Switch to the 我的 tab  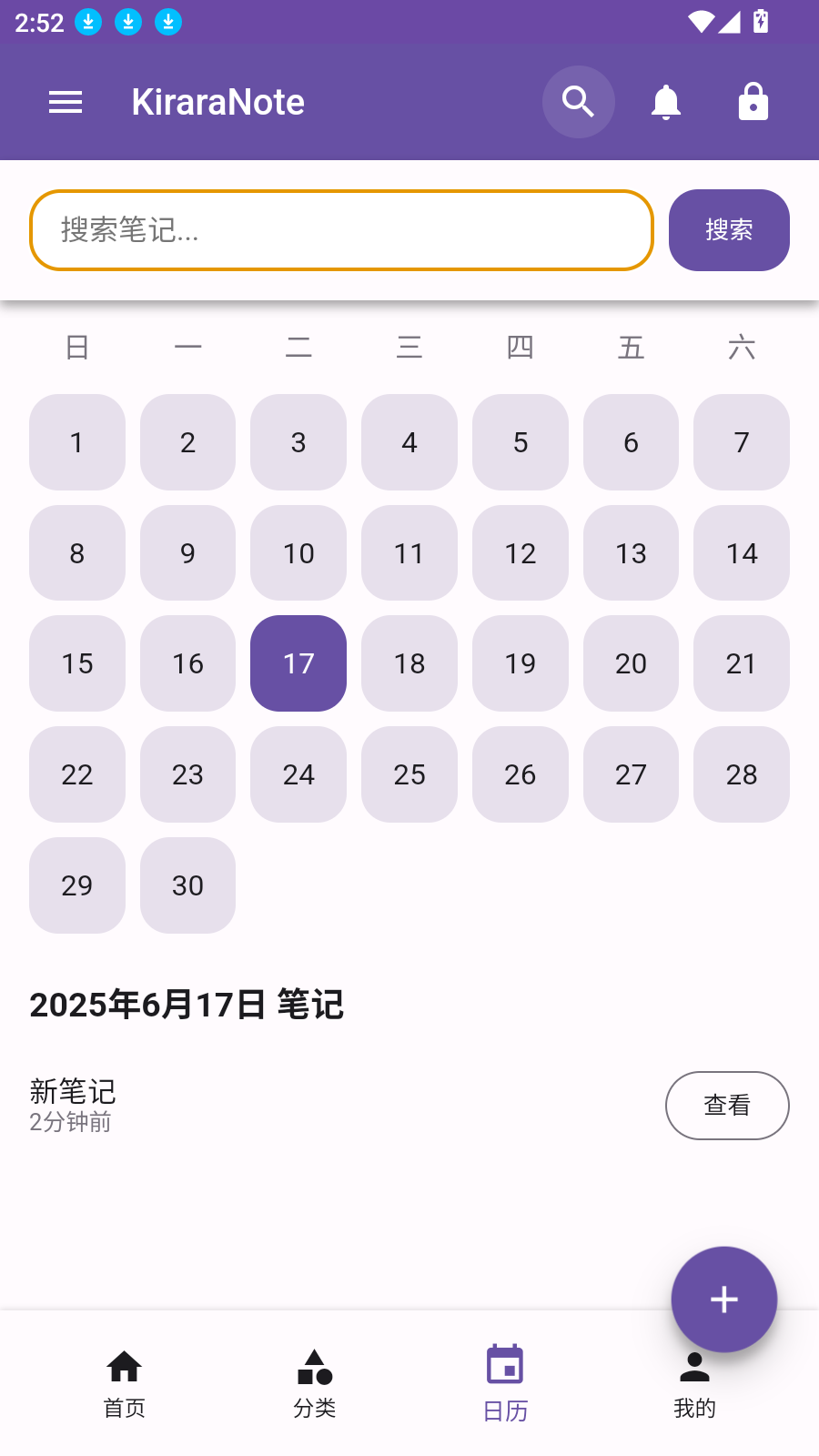pos(694,1383)
